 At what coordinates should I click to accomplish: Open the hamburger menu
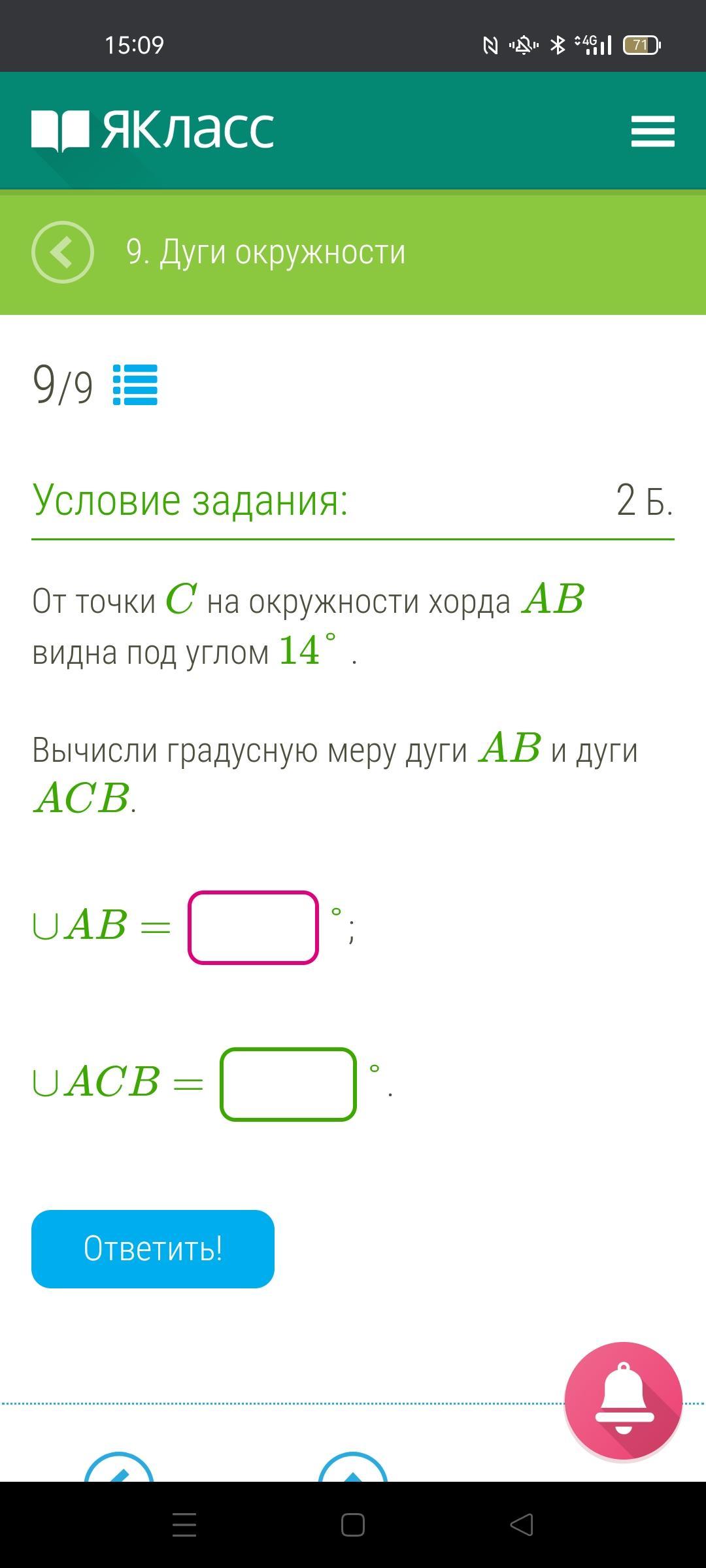coord(652,131)
